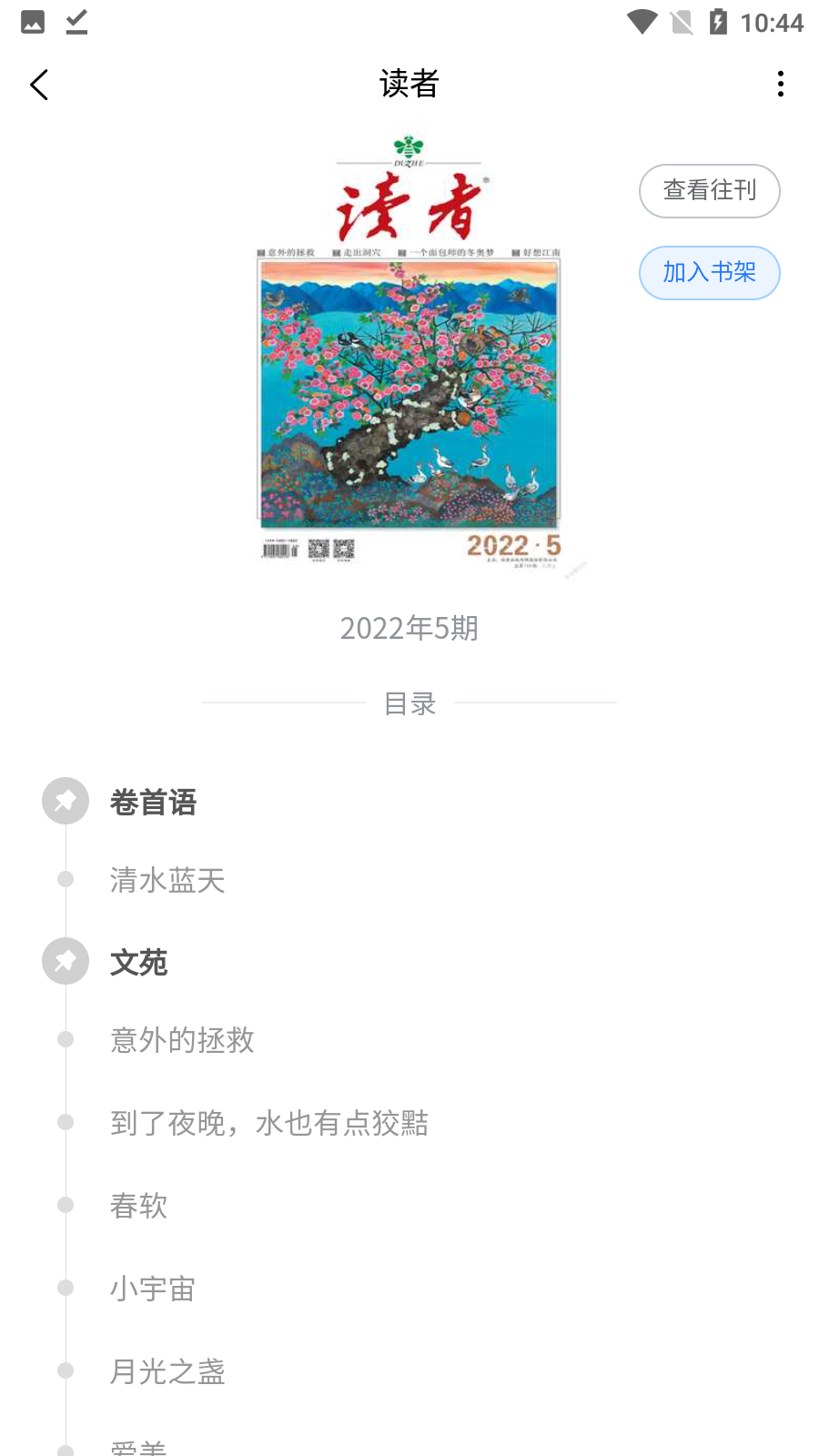Open the three-dot overflow menu
The image size is (819, 1456).
(x=780, y=85)
